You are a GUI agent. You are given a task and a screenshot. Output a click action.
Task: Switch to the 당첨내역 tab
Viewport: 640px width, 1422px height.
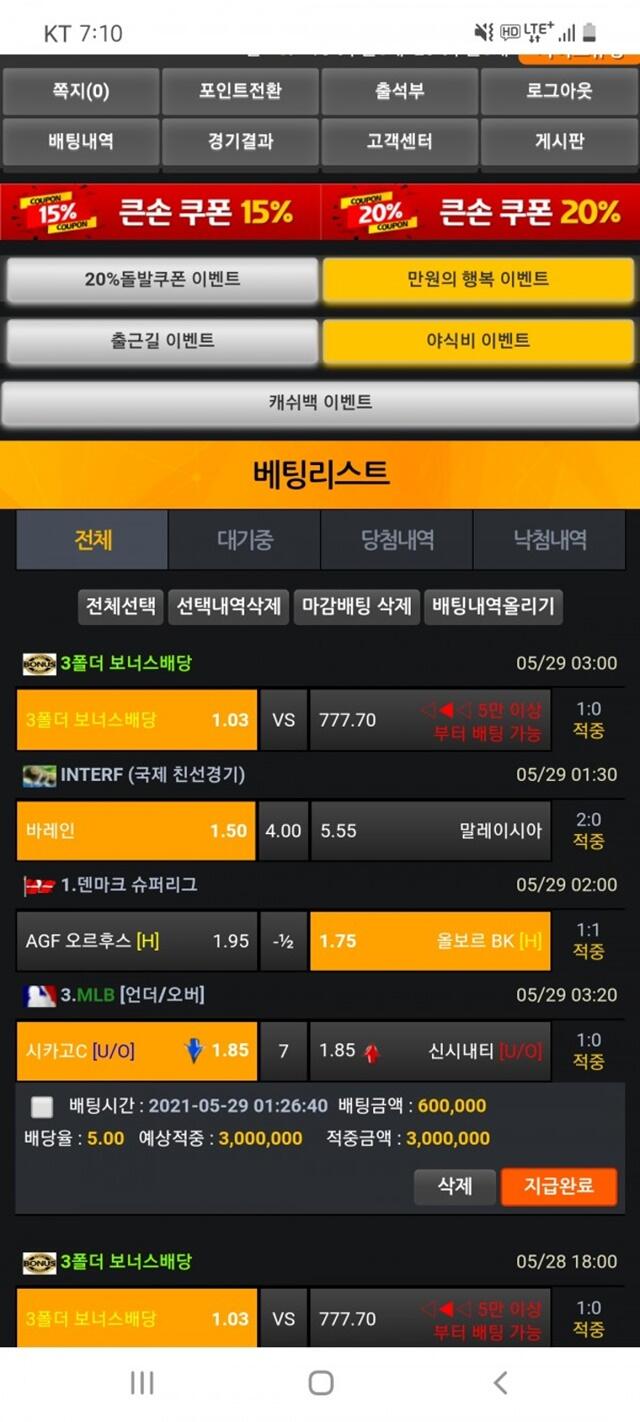pos(397,540)
